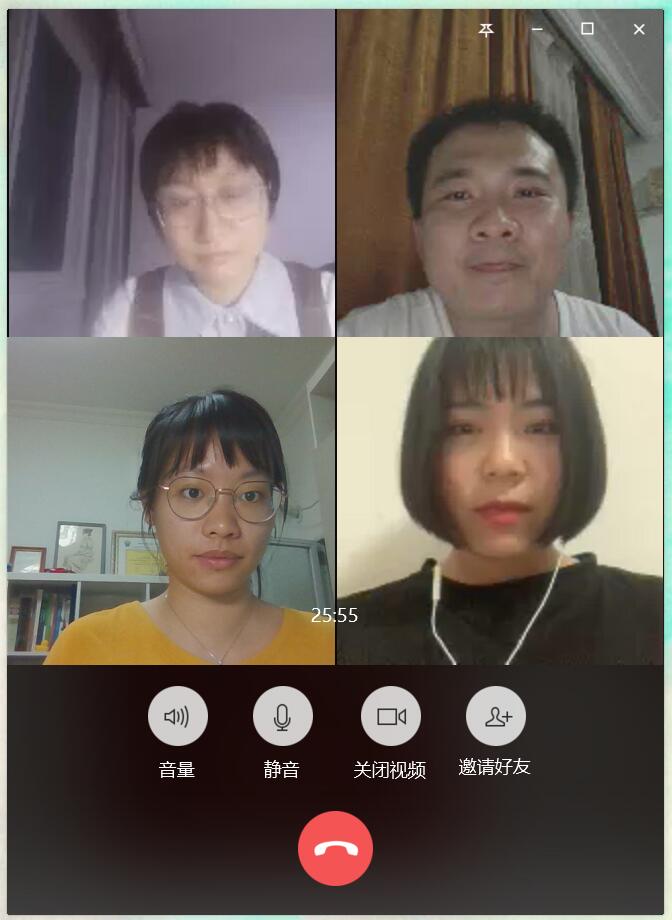Close the video call window

point(639,30)
